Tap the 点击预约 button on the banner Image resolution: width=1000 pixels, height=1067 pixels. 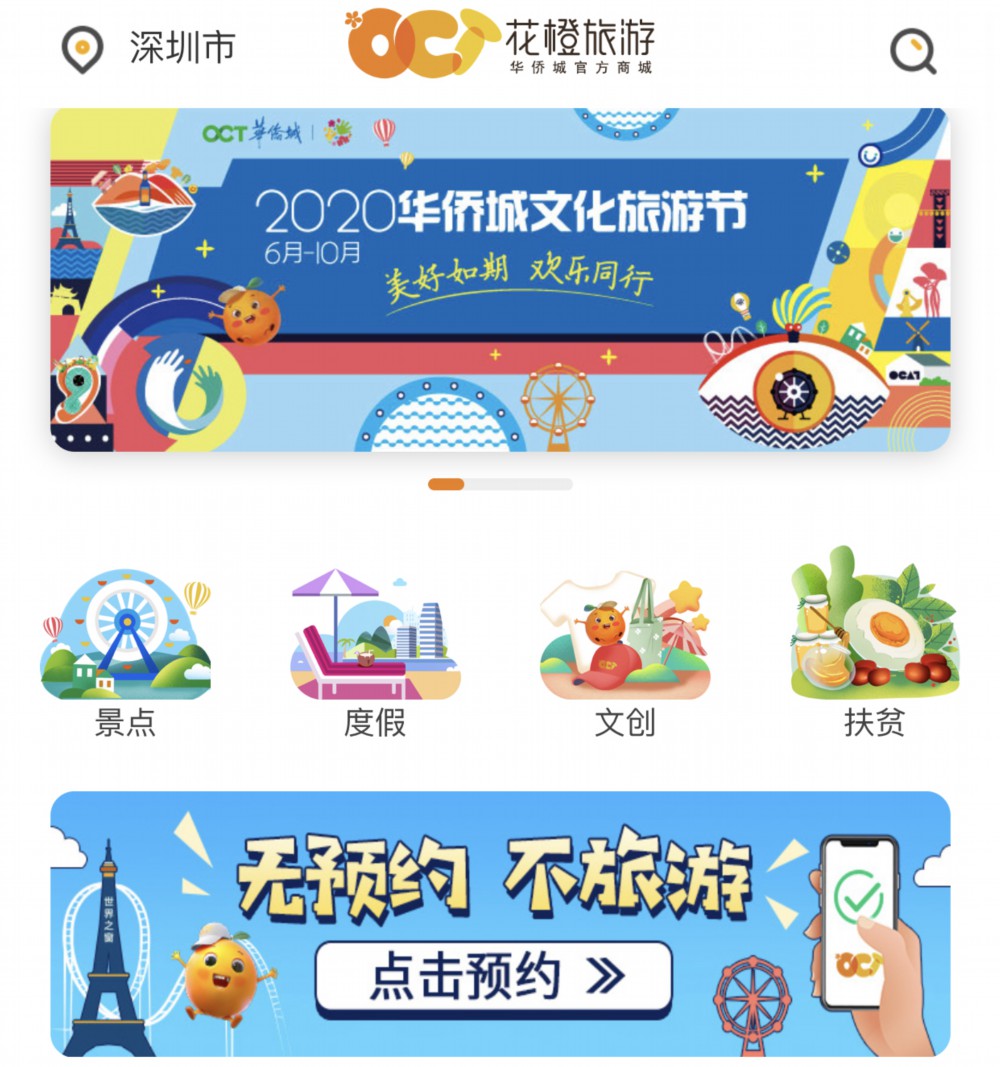click(493, 978)
